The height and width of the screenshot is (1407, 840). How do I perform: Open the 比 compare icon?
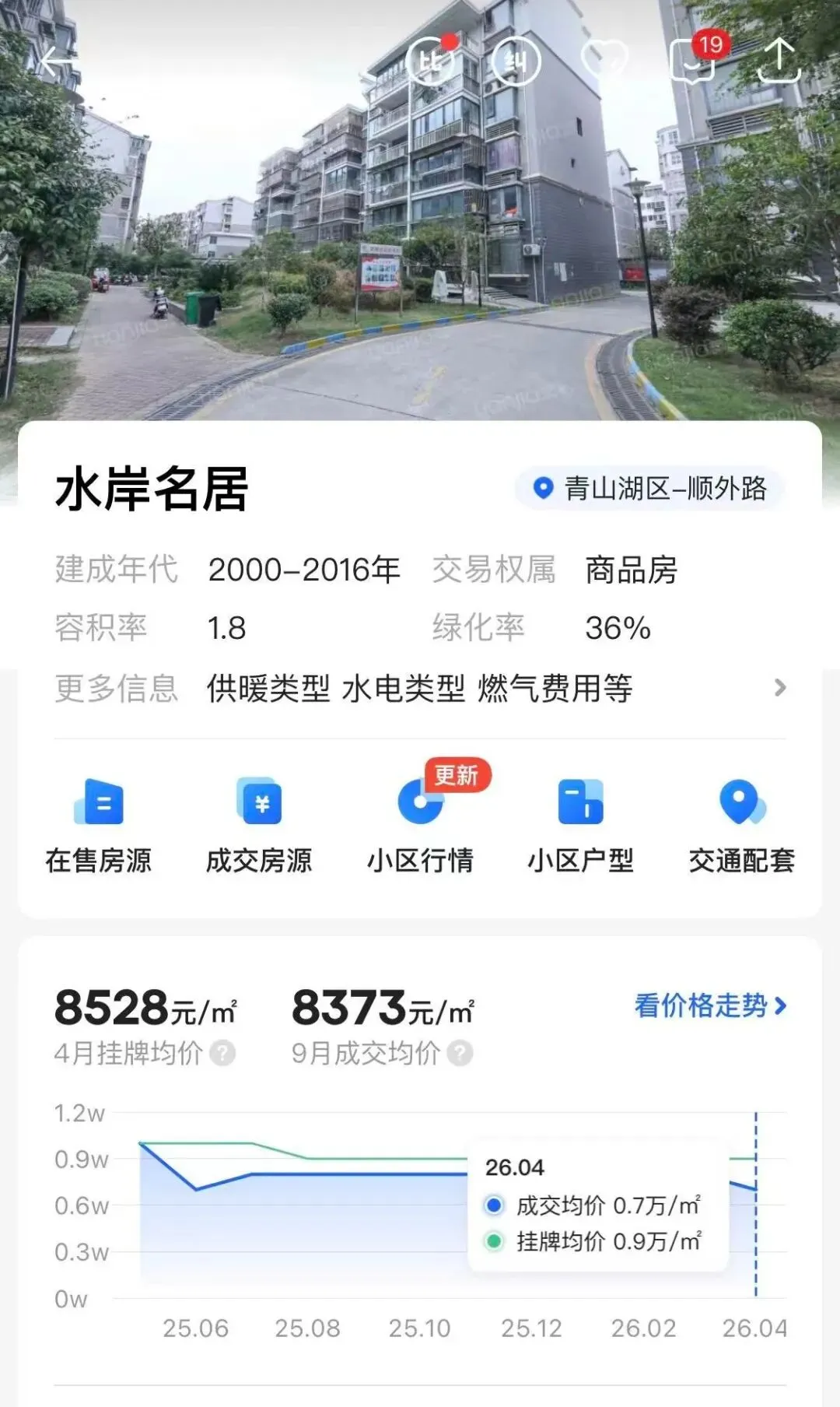pyautogui.click(x=431, y=61)
